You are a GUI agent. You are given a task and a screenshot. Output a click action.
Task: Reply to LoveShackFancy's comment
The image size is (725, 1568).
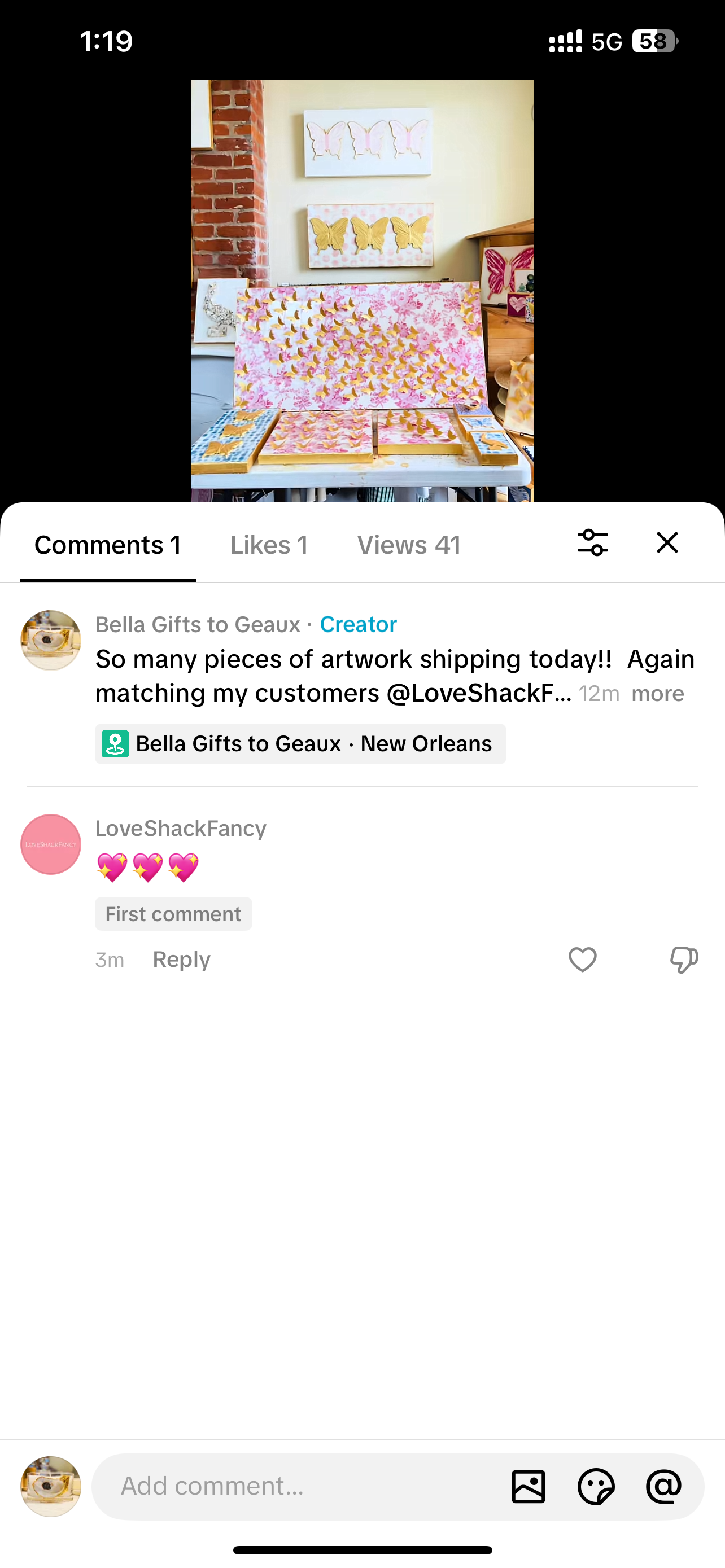pos(181,960)
